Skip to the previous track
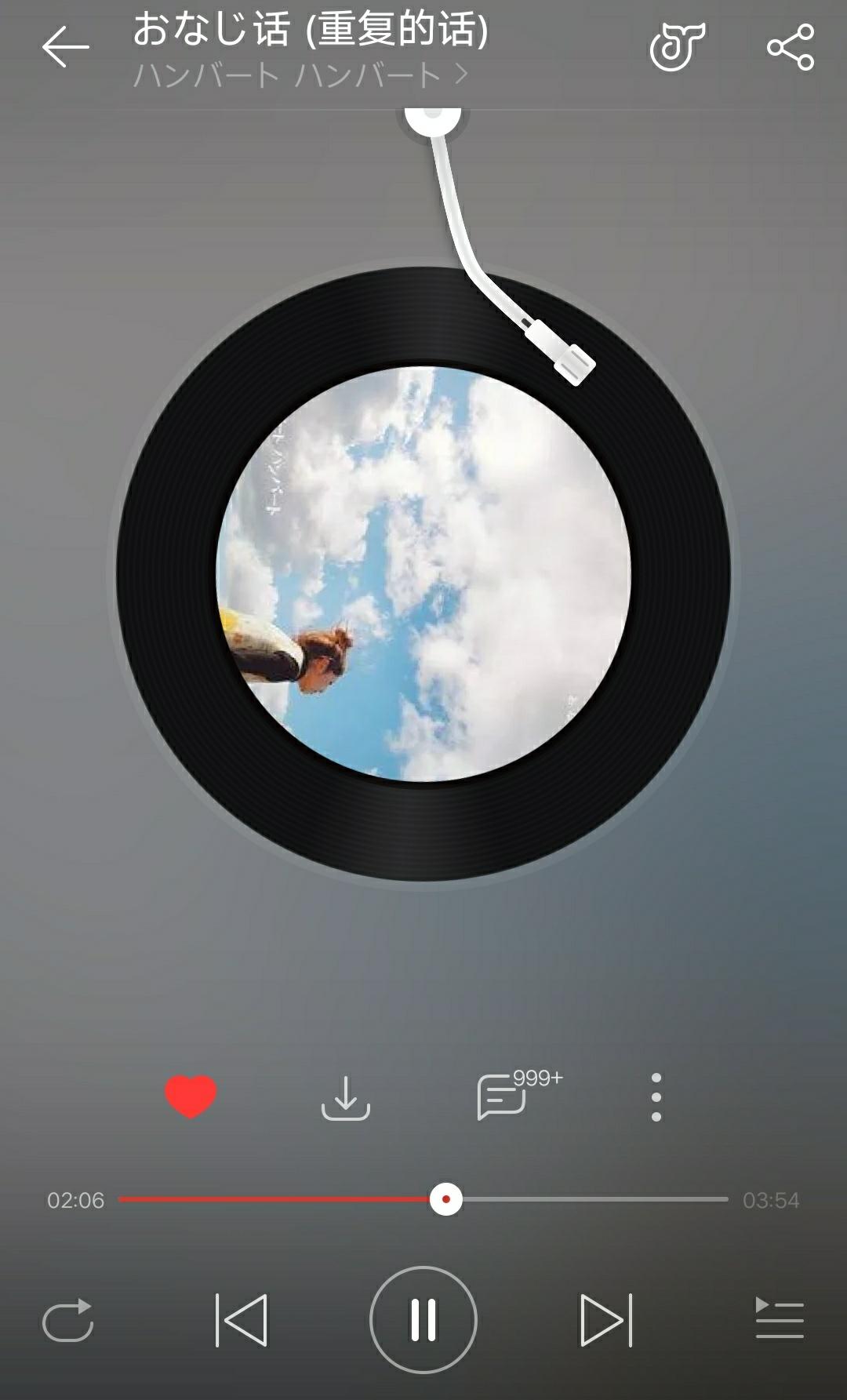Screen dimensions: 847x1400 (x=242, y=1320)
